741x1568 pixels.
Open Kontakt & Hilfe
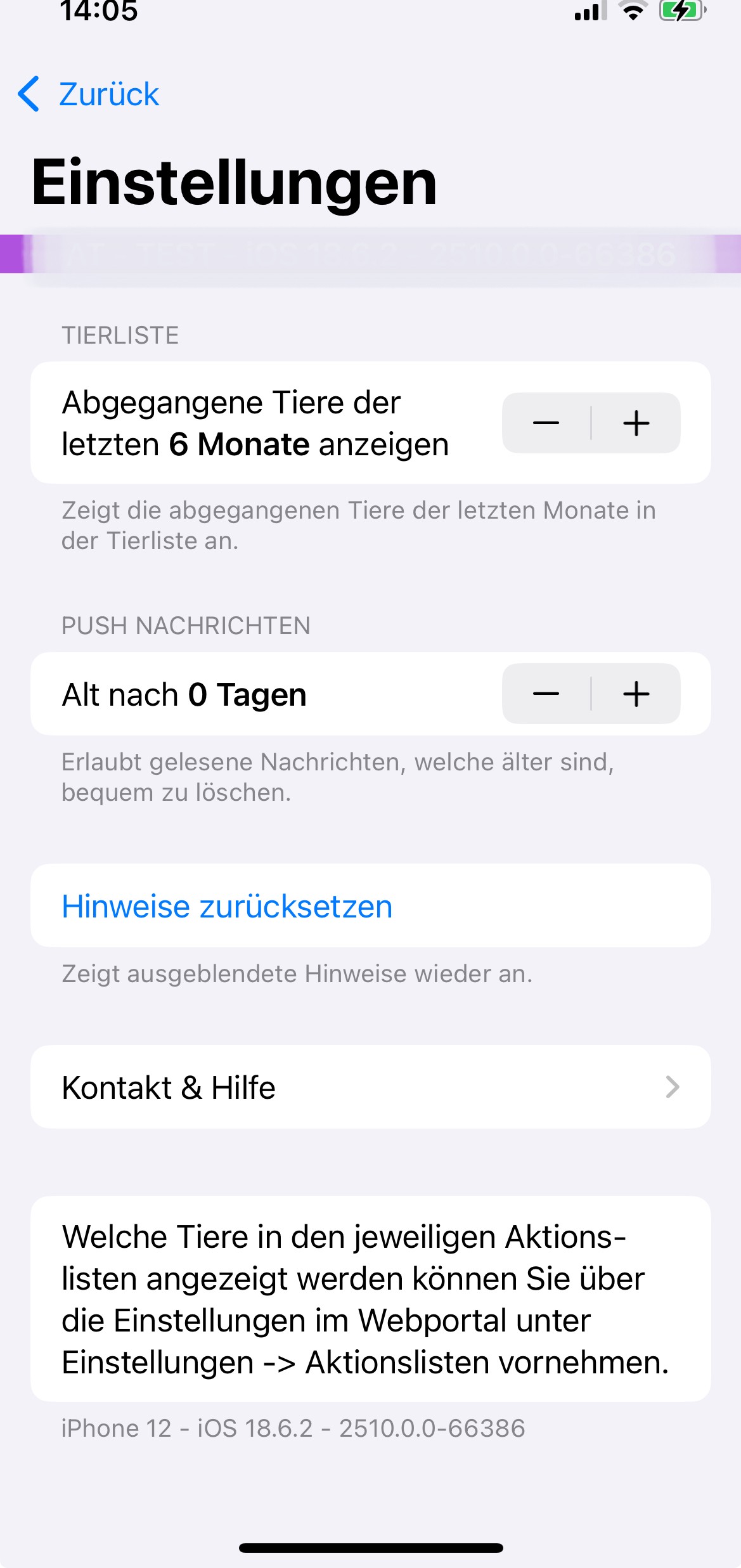[370, 1087]
